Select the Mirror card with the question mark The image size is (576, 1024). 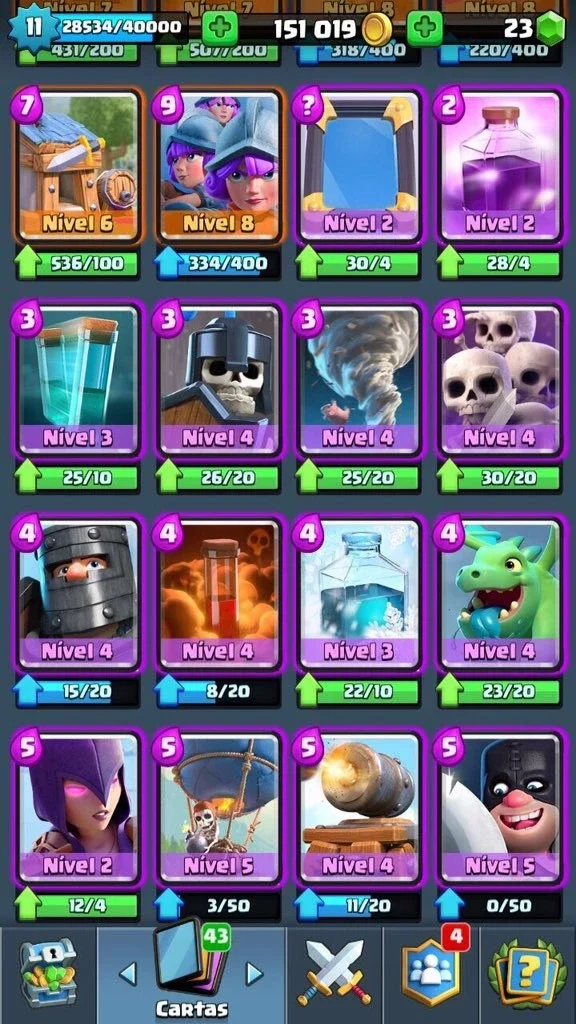click(360, 165)
